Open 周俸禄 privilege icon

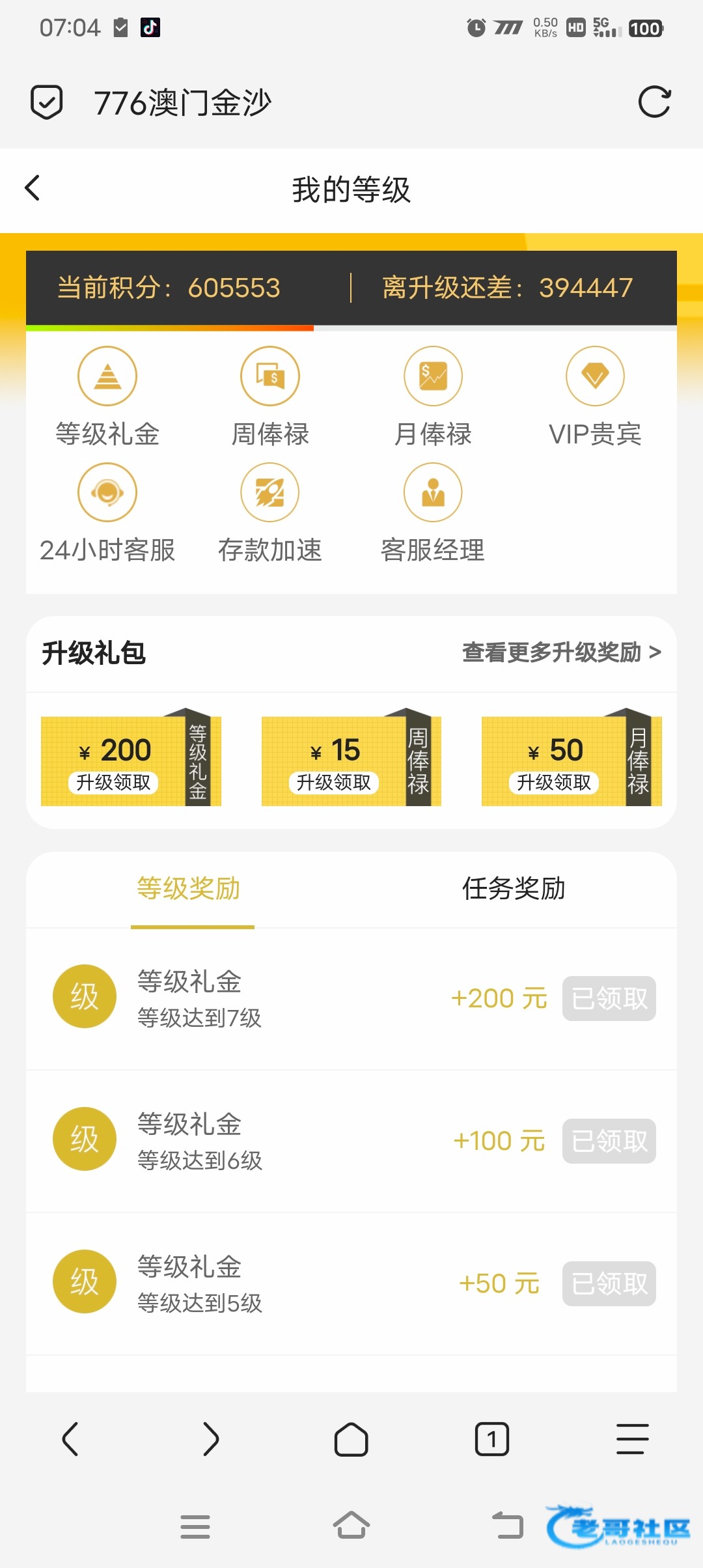[270, 376]
